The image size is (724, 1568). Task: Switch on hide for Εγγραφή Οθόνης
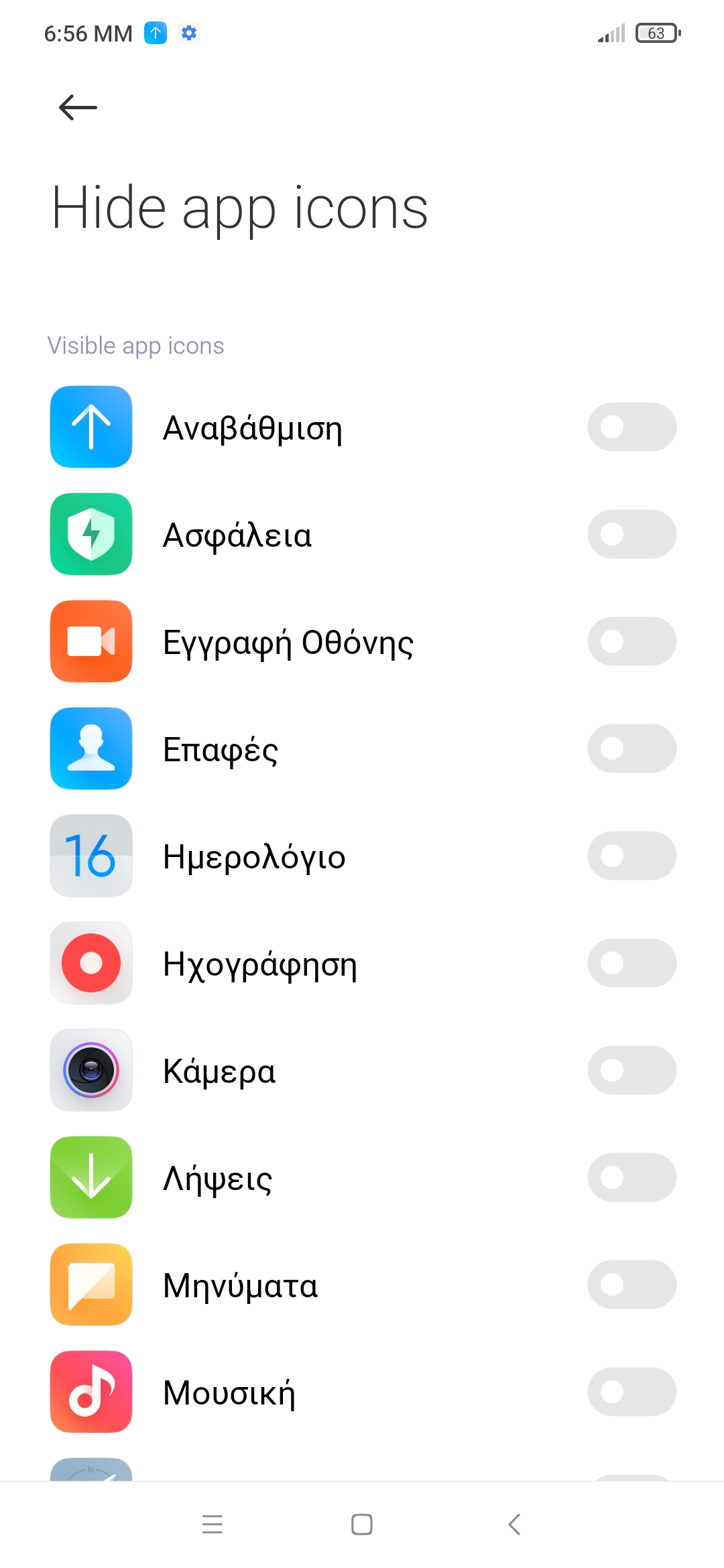tap(631, 641)
